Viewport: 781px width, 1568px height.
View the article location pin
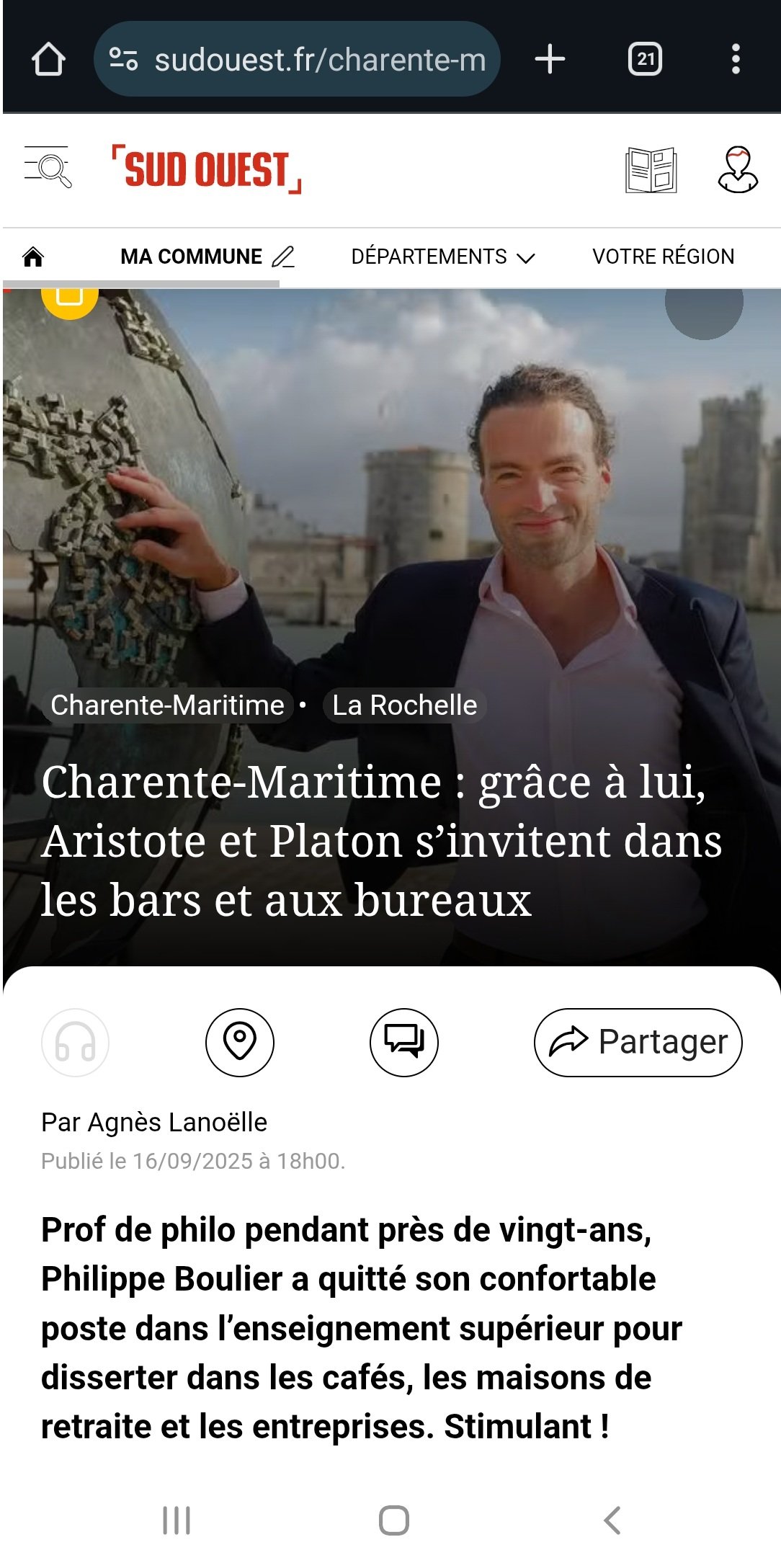tap(240, 1042)
